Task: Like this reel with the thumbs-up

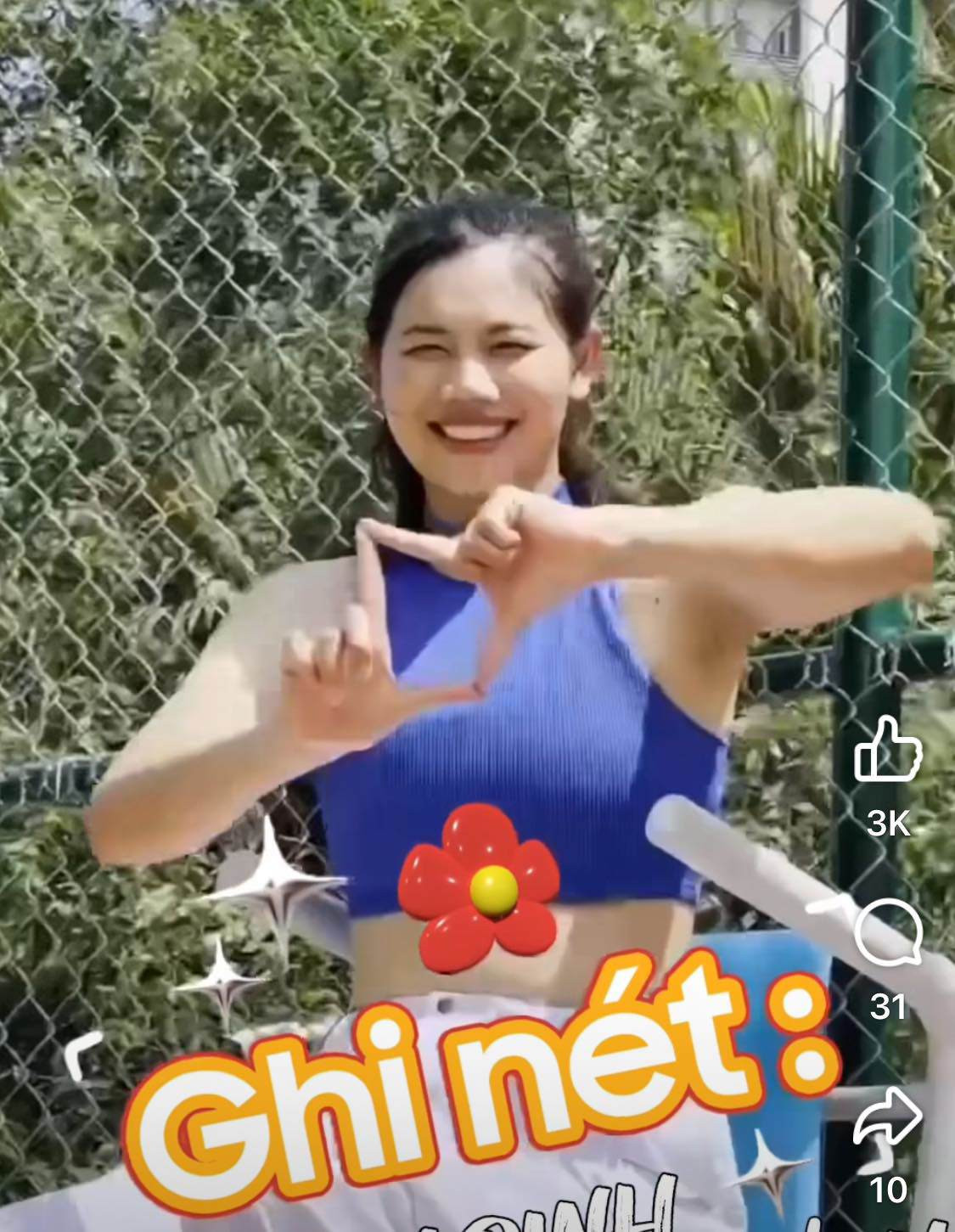Action: point(887,749)
